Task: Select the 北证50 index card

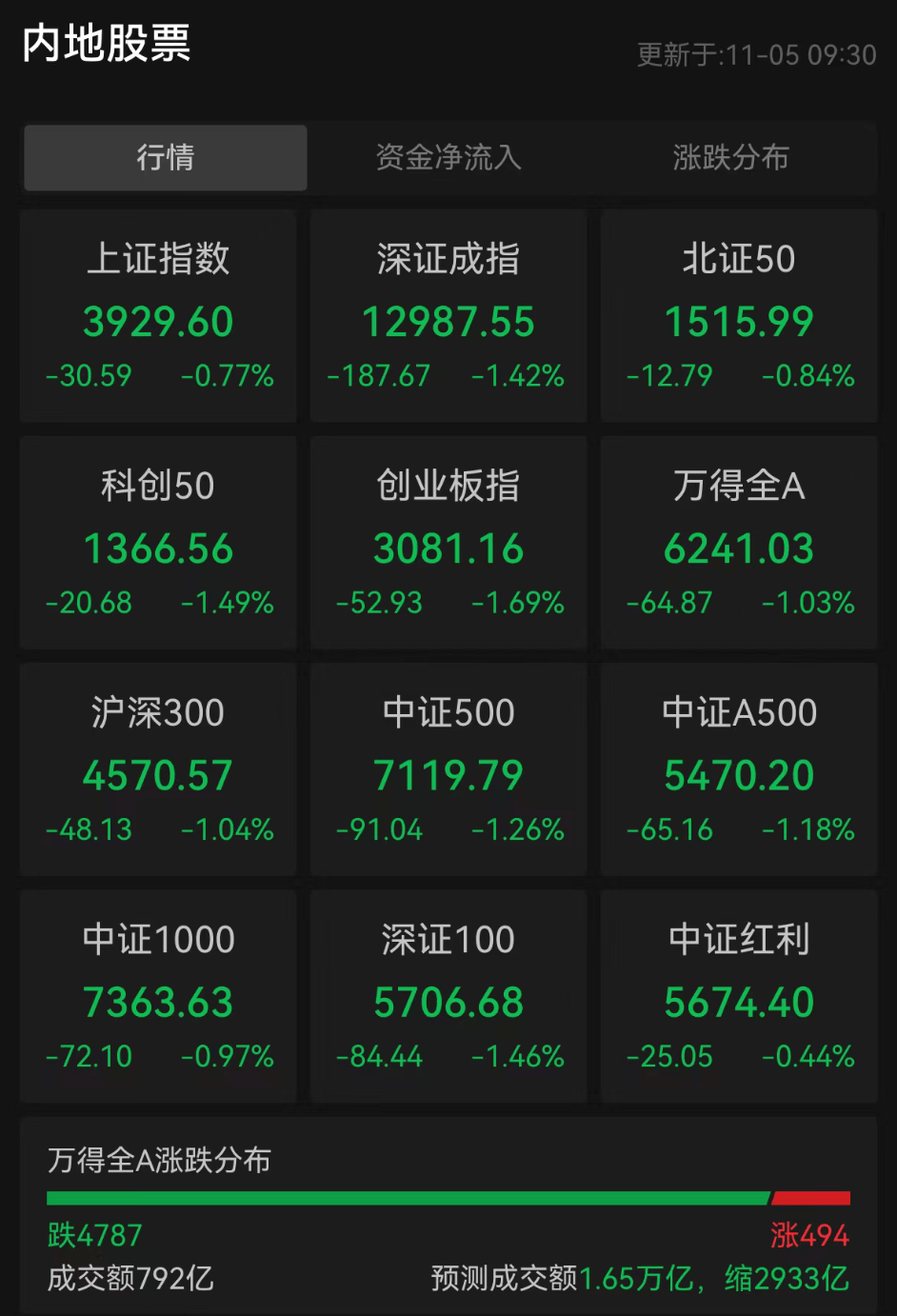Action: pyautogui.click(x=739, y=317)
